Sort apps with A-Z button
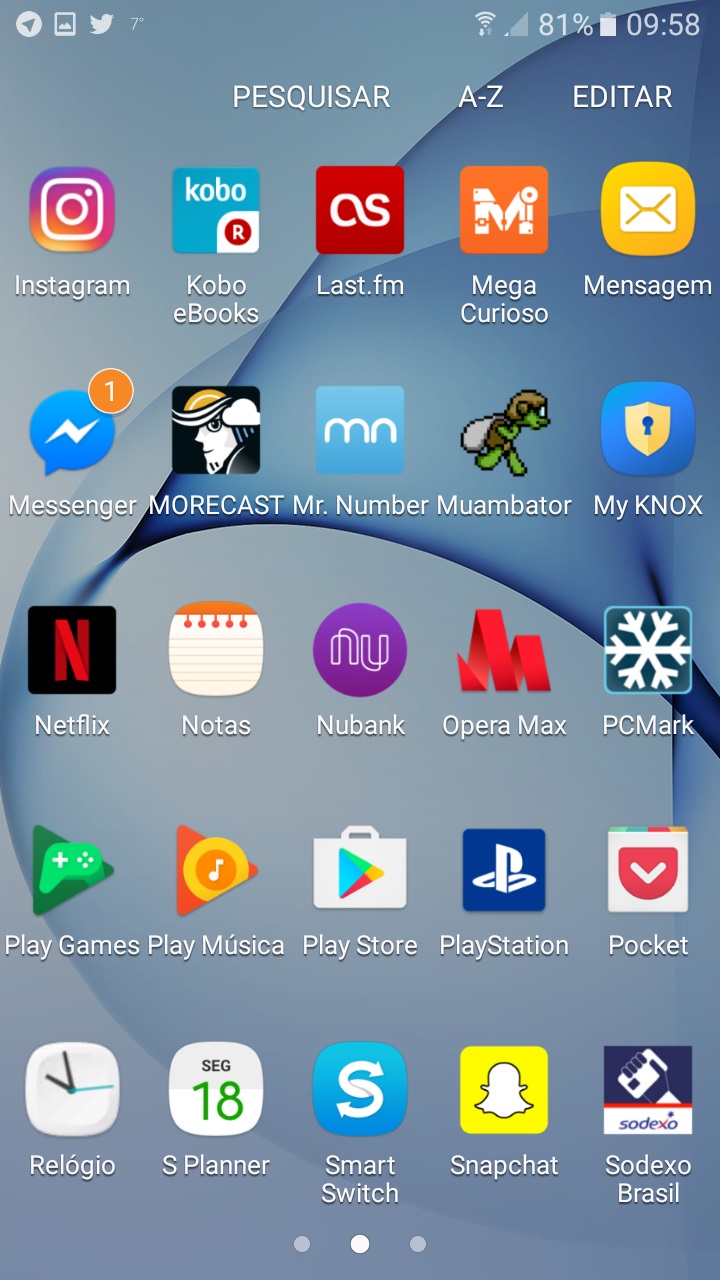Viewport: 720px width, 1280px height. (480, 97)
